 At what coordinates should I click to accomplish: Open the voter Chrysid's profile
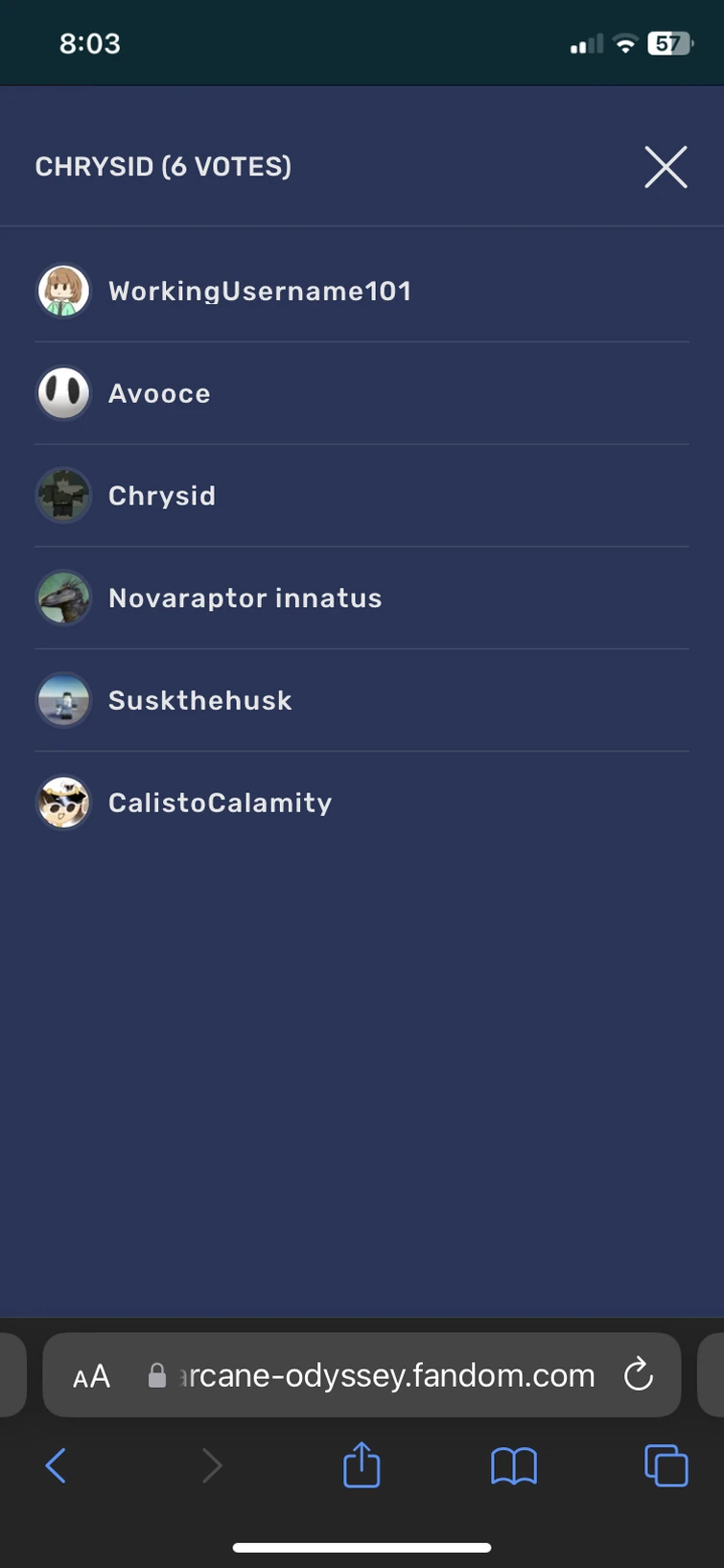pos(161,496)
